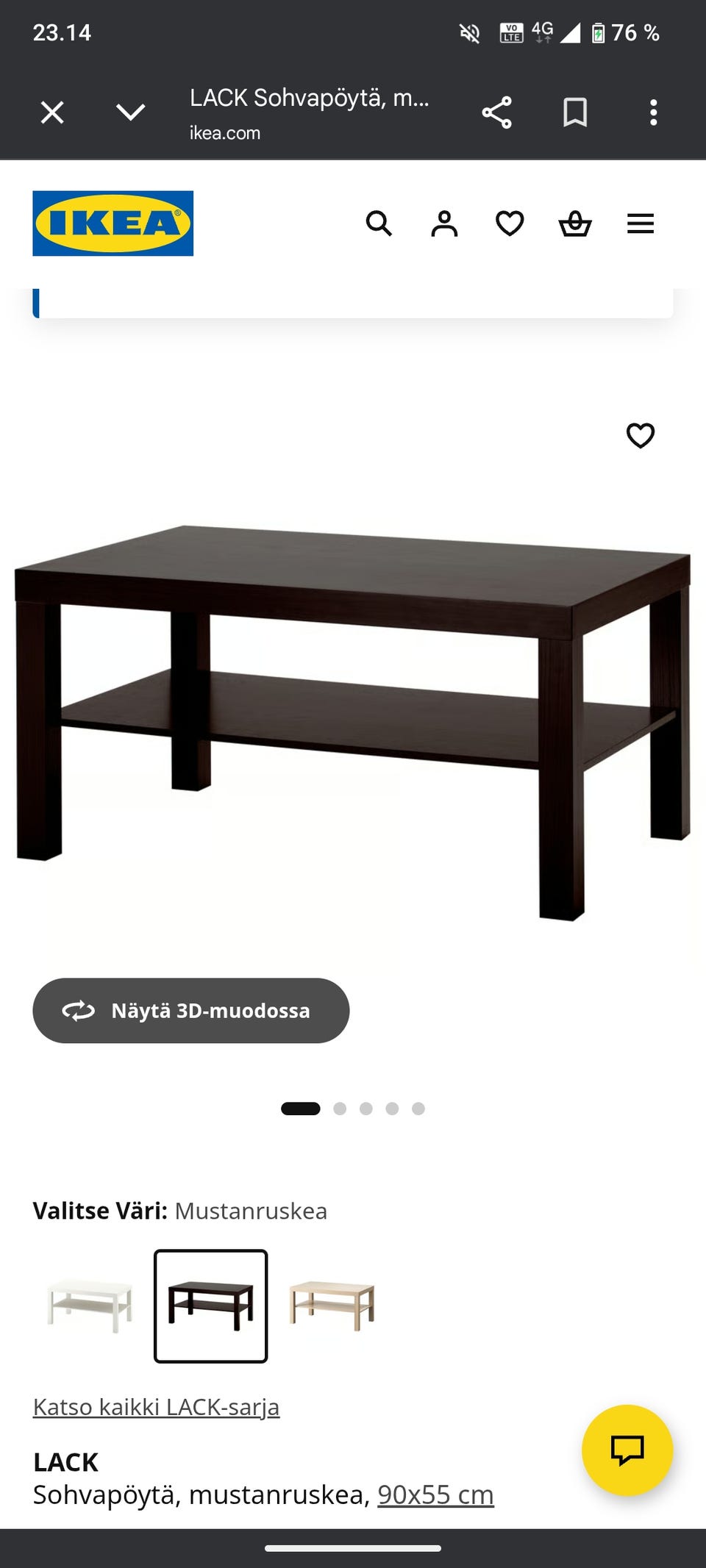Open the yellow chat button
706x1568 pixels.
click(x=627, y=1450)
